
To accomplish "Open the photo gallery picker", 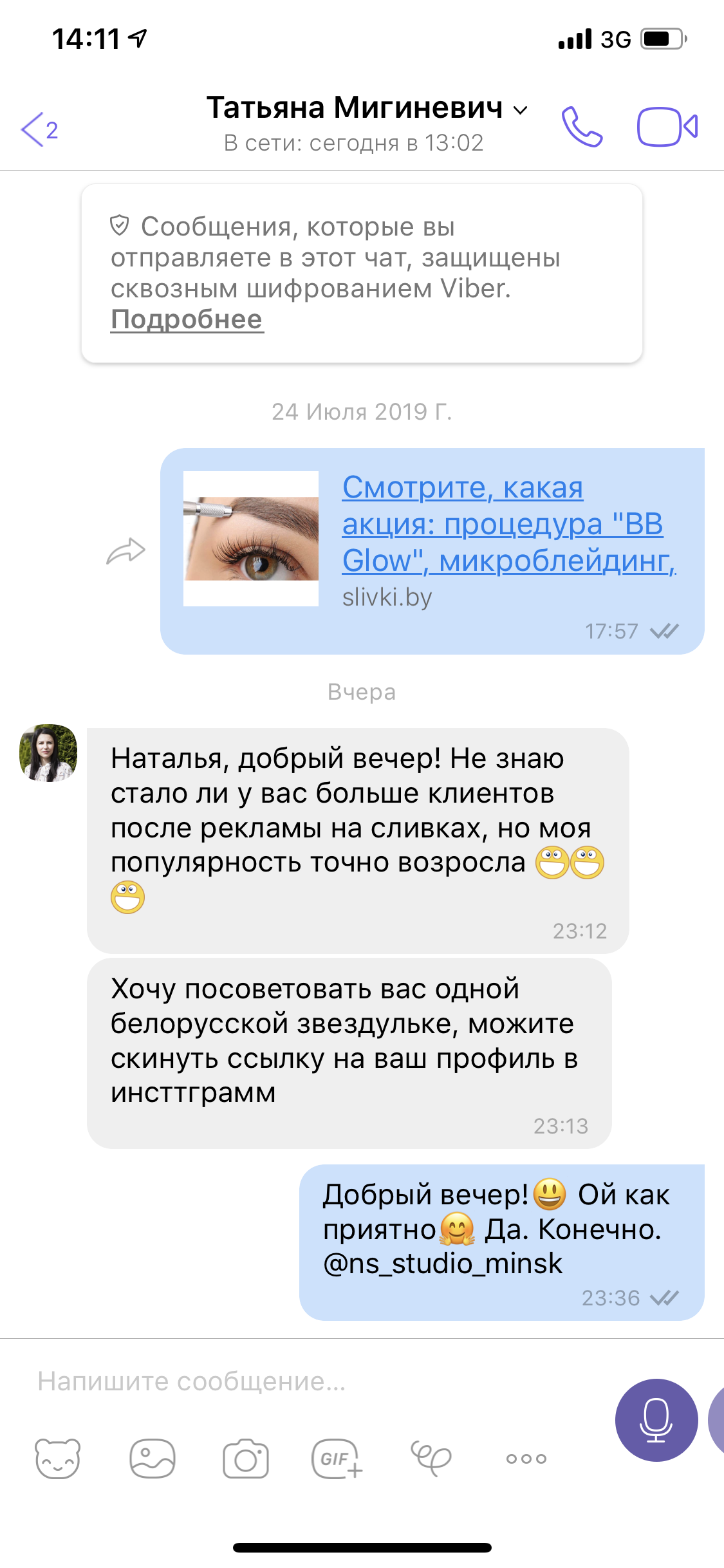I will click(152, 1459).
